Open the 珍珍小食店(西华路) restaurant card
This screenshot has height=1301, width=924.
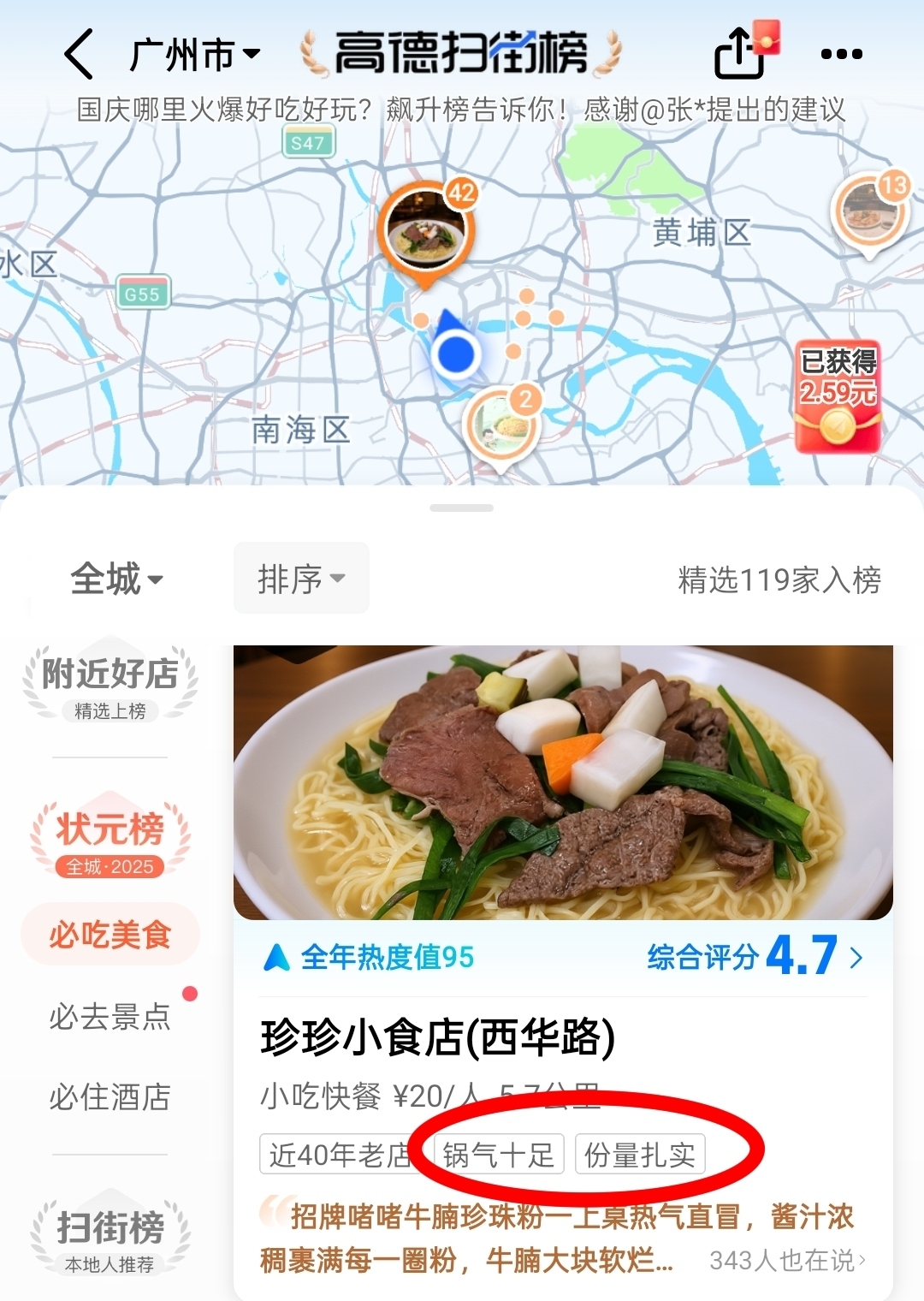pos(437,1037)
